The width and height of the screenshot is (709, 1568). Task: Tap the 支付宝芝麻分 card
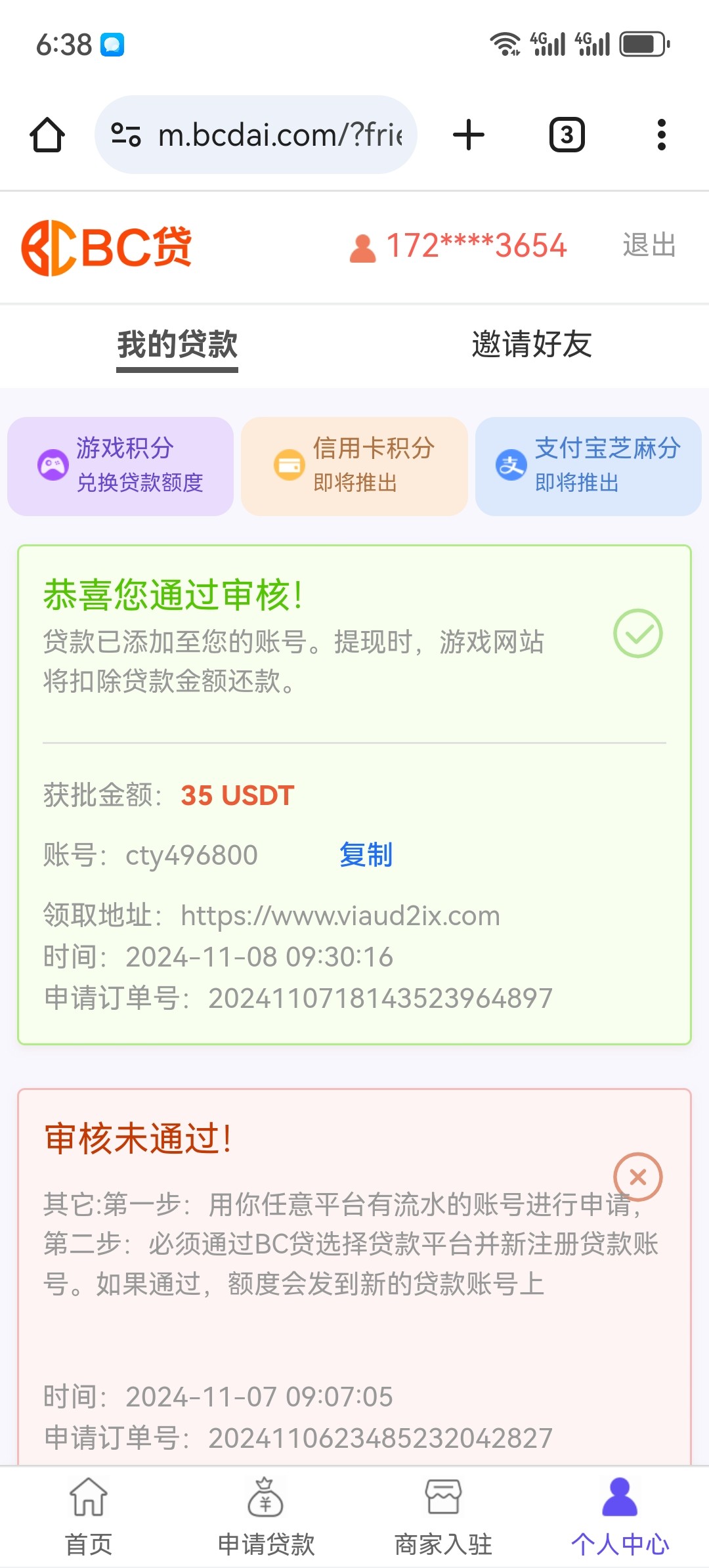click(x=588, y=466)
